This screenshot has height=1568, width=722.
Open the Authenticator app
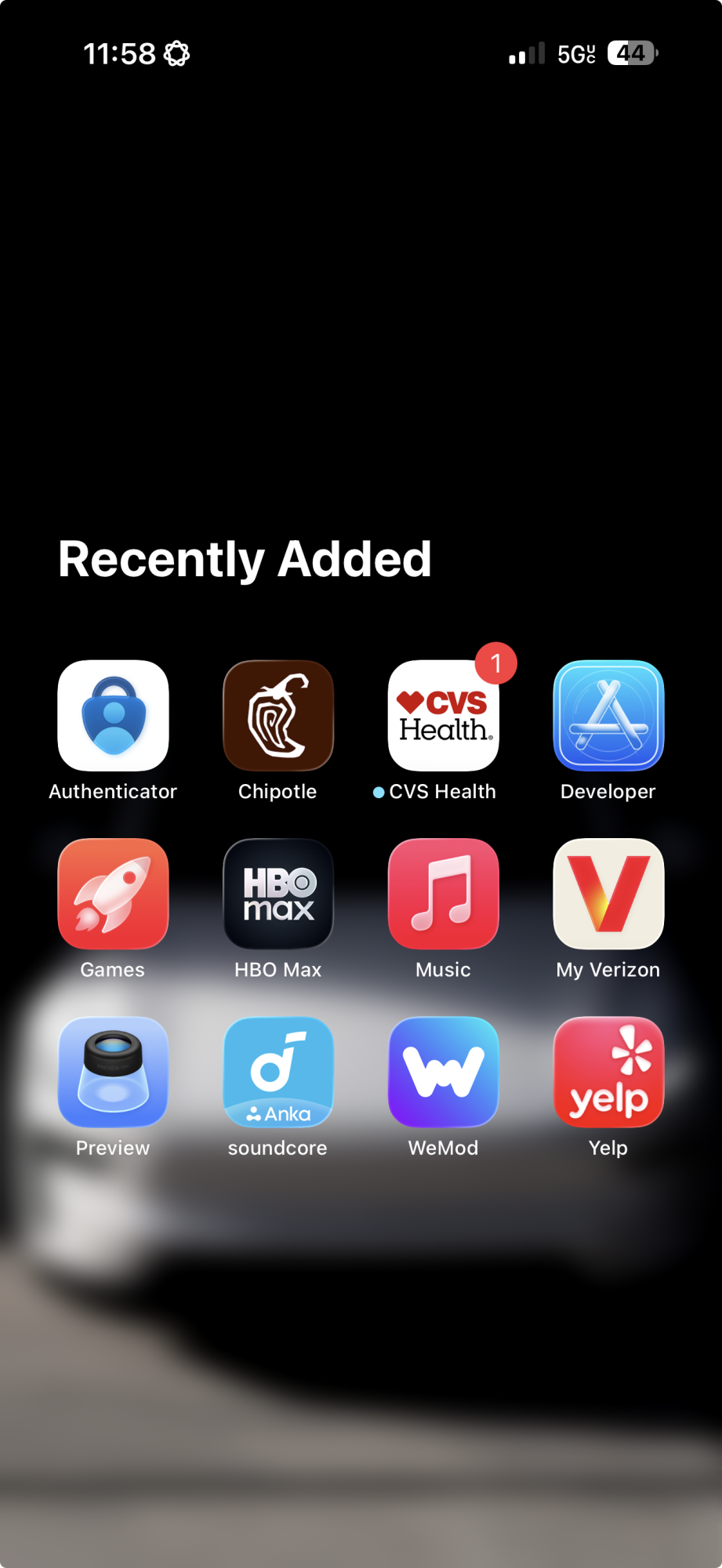(x=113, y=716)
